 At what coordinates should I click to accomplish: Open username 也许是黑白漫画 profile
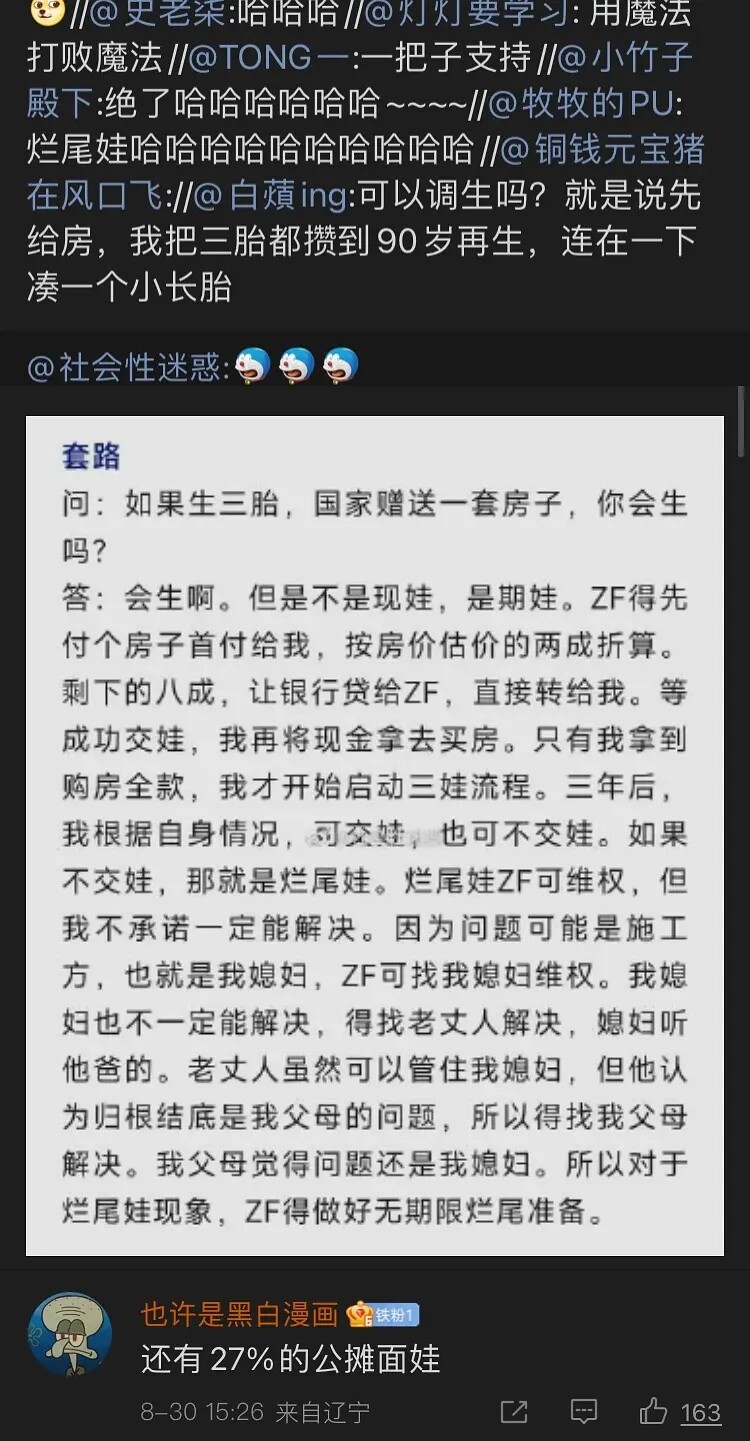pos(239,1314)
